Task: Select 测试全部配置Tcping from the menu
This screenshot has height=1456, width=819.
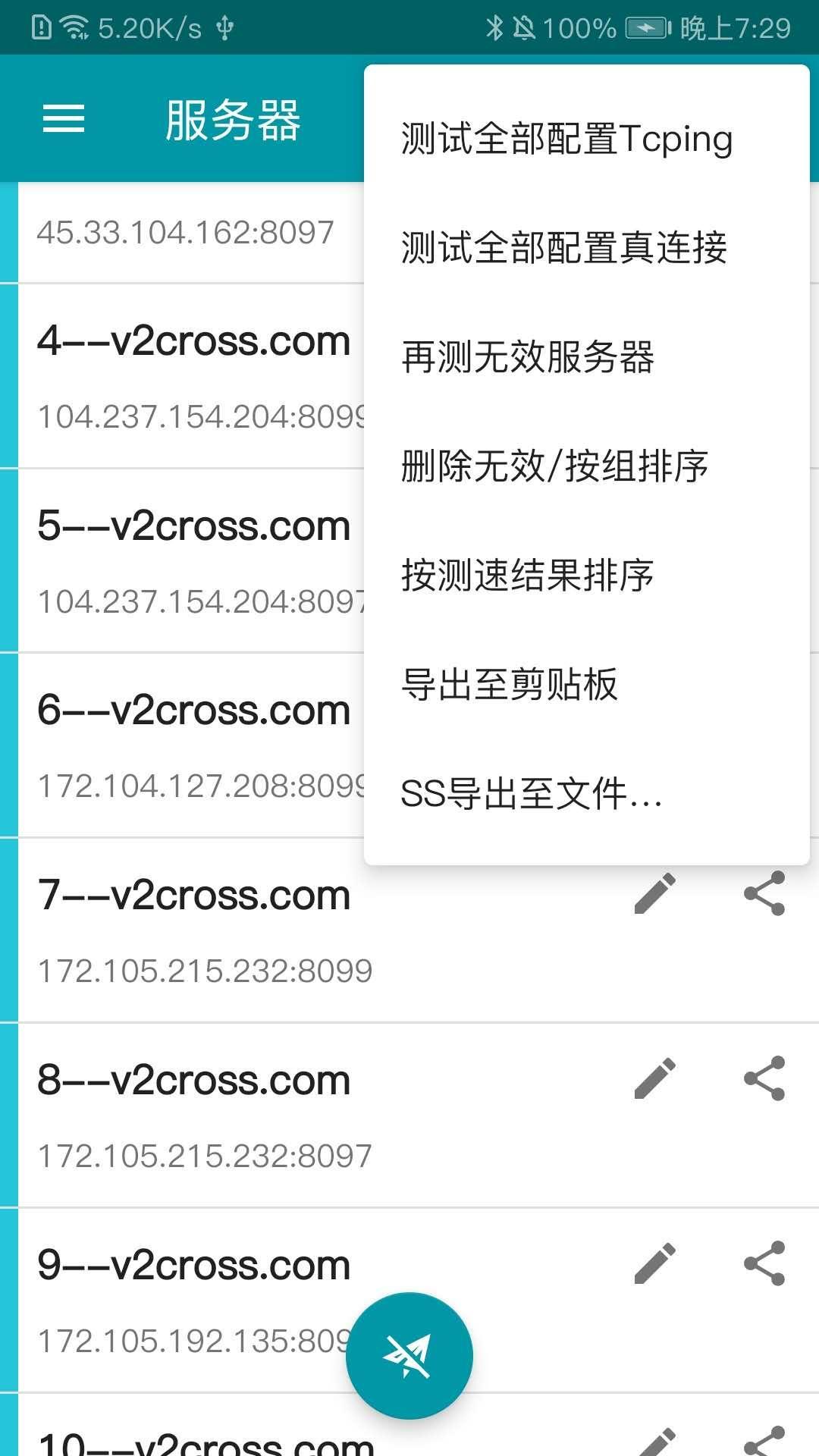Action: 586,139
